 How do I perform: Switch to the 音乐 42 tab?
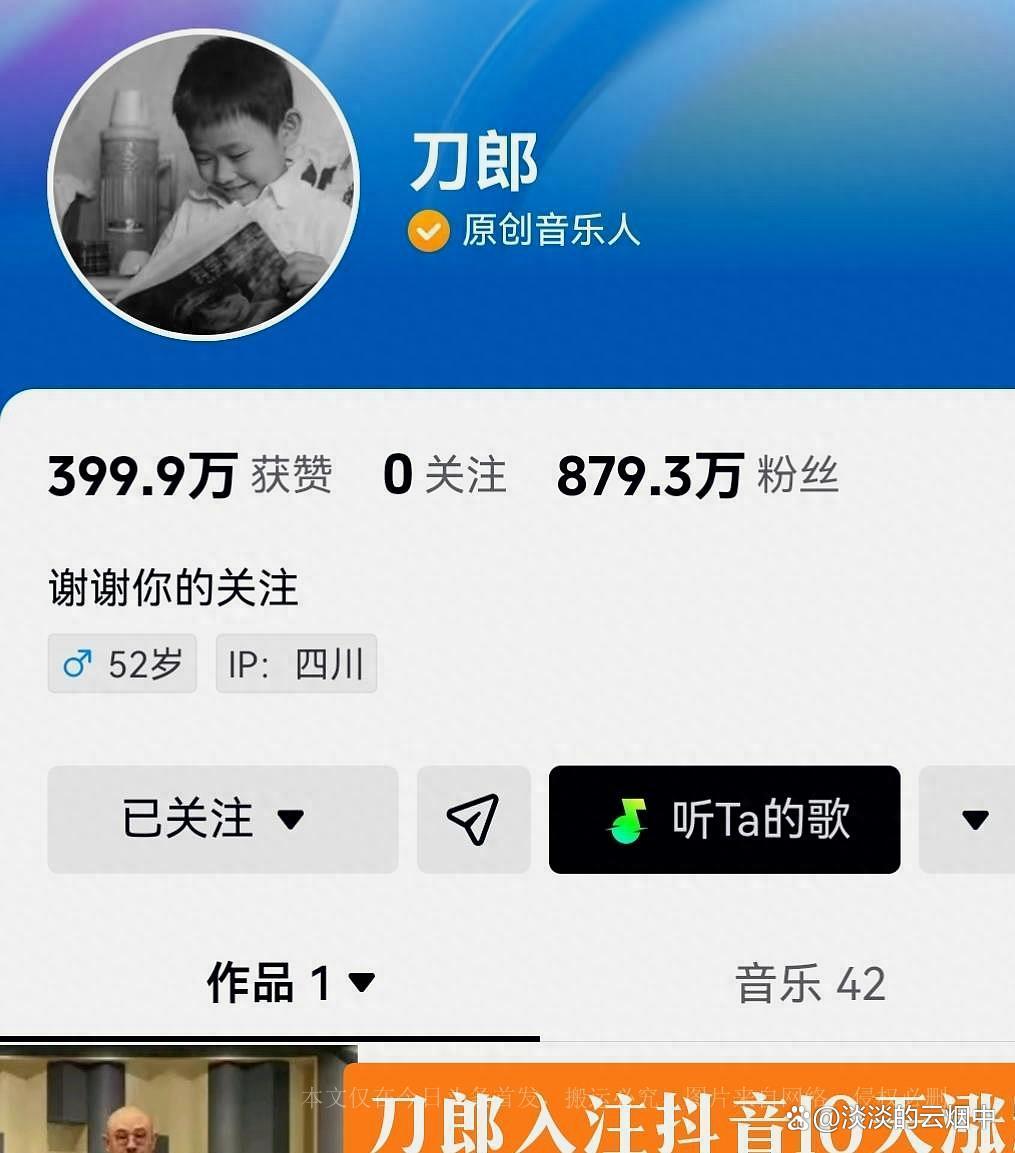pyautogui.click(x=810, y=983)
